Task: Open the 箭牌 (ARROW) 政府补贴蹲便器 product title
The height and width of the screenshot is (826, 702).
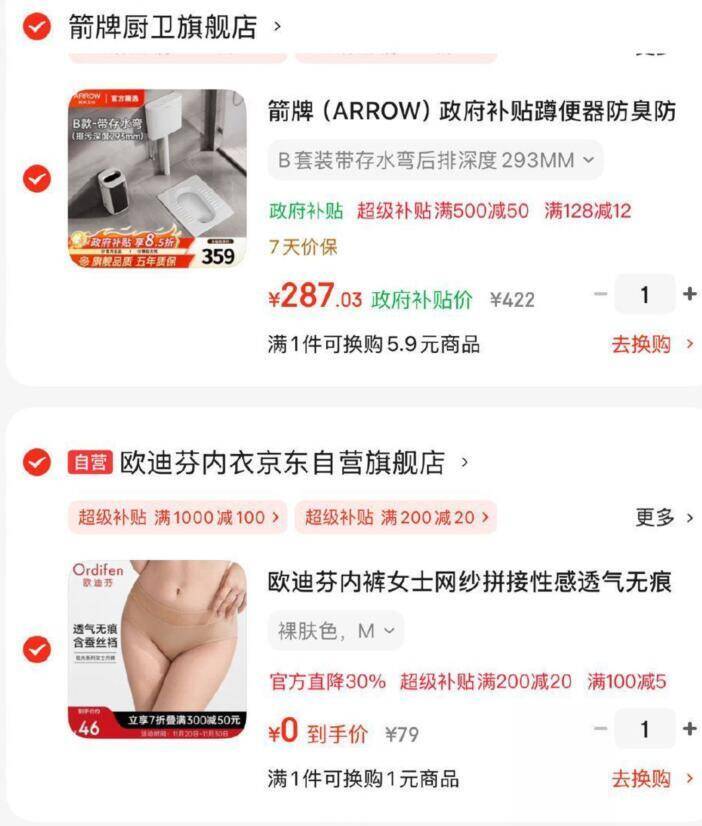Action: (471, 111)
